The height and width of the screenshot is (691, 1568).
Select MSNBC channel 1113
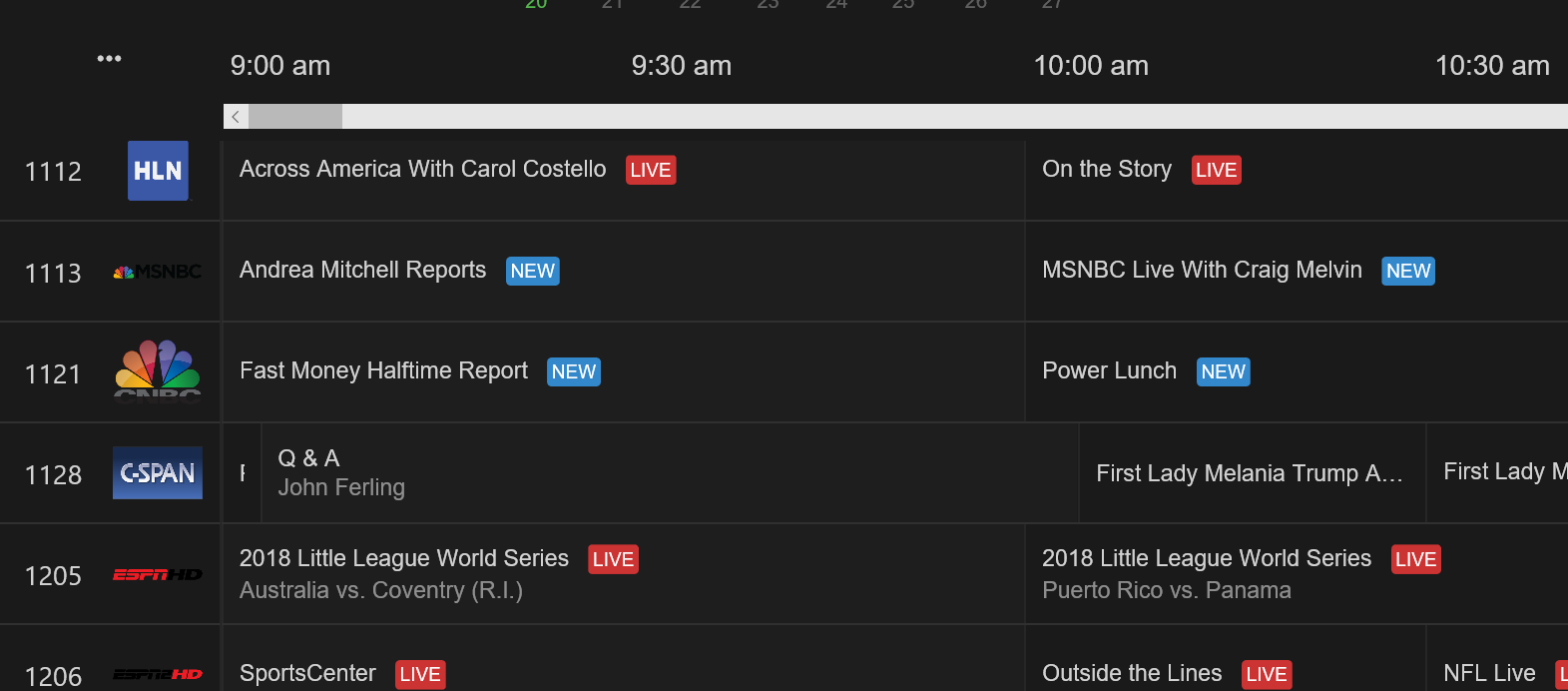(158, 272)
